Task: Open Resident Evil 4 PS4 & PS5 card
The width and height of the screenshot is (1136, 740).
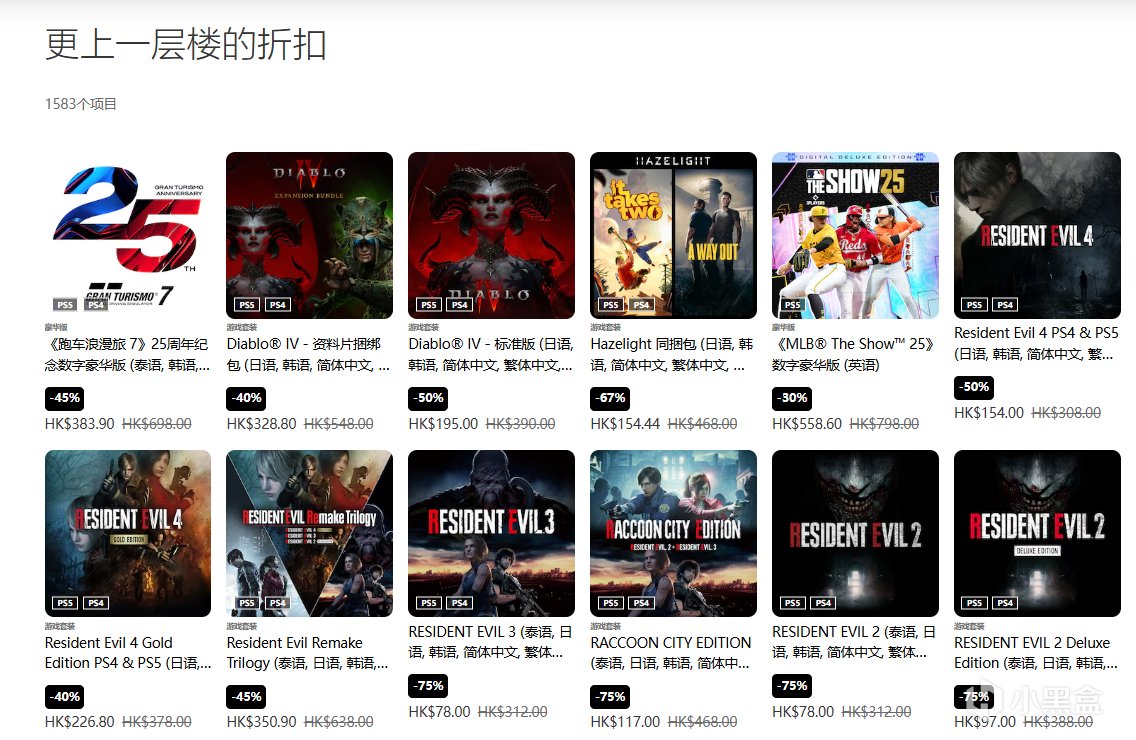Action: coord(1037,235)
